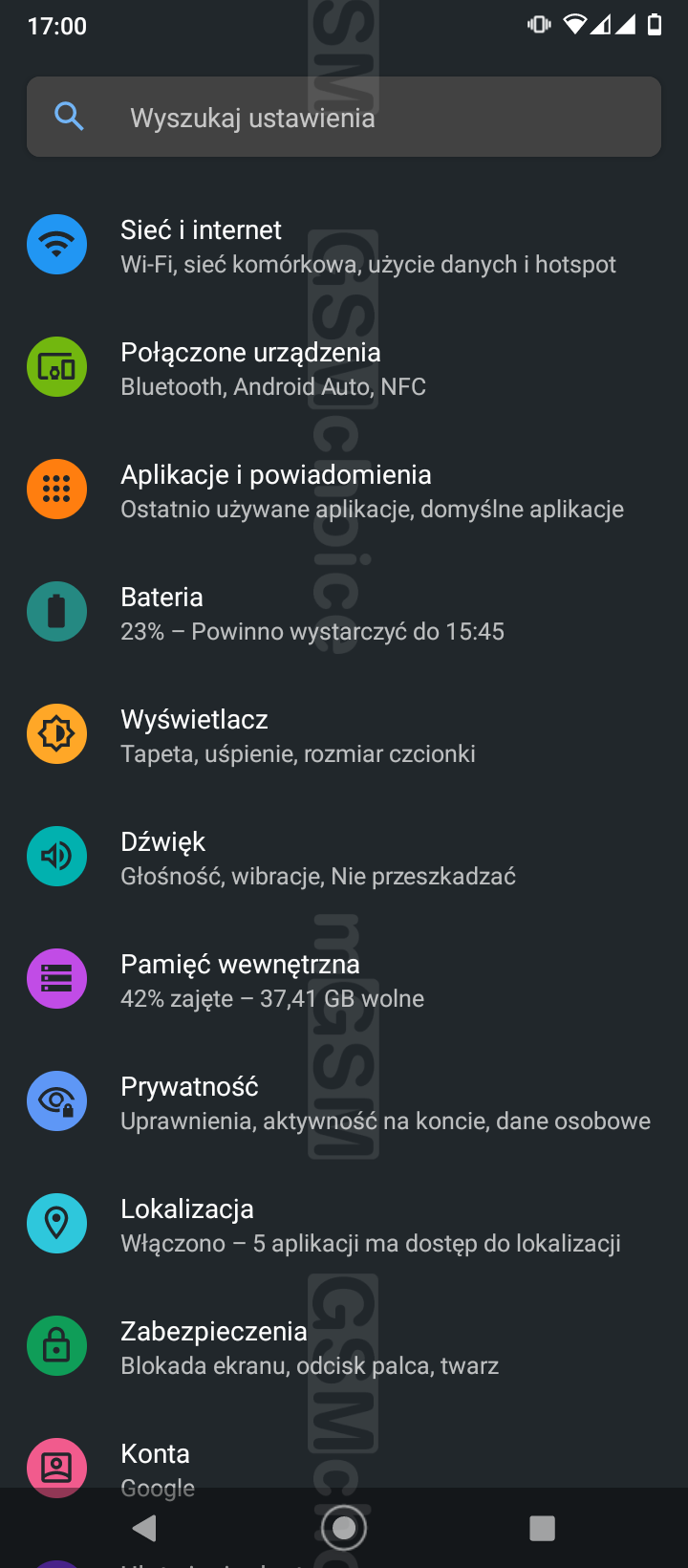
Task: Tap the system back button
Action: point(145,1528)
